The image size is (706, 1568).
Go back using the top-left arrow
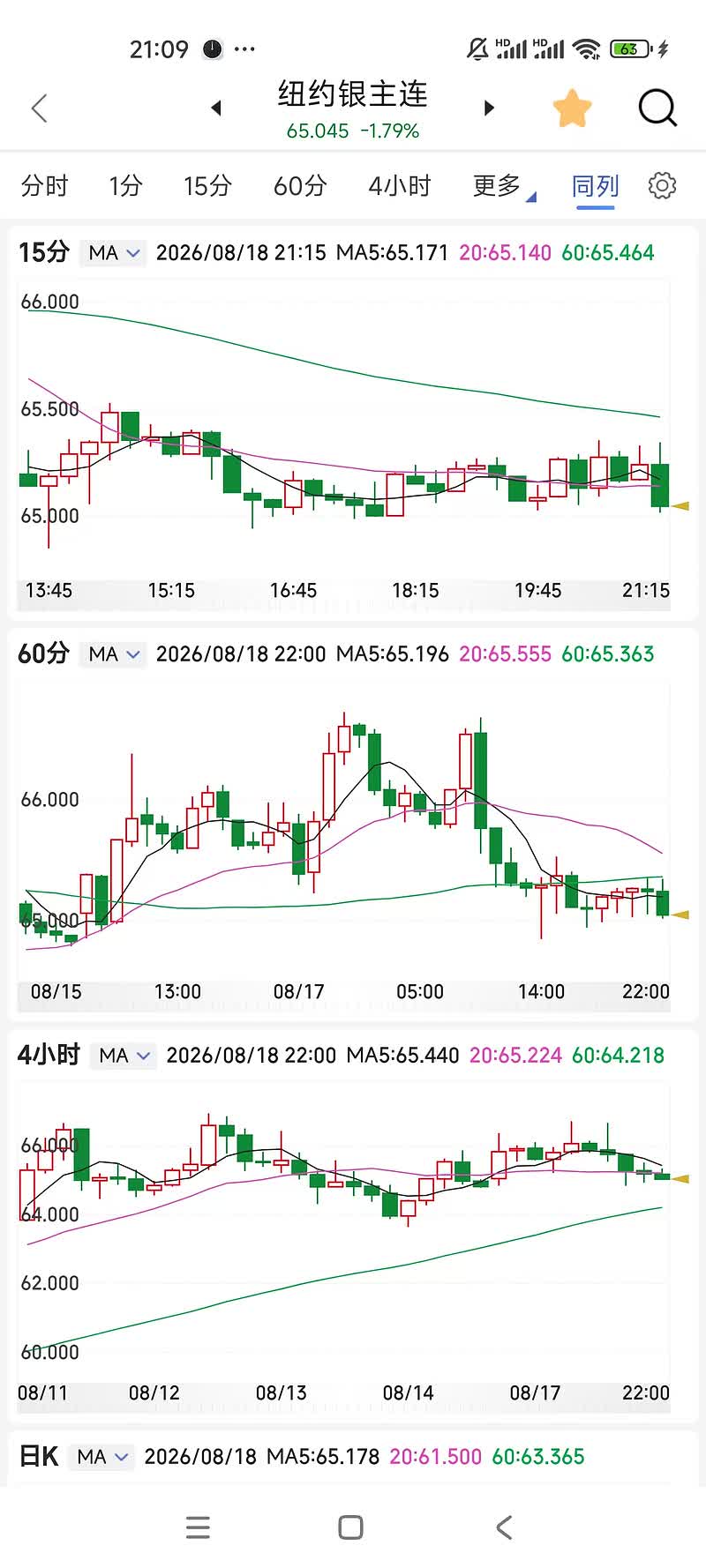(x=39, y=108)
